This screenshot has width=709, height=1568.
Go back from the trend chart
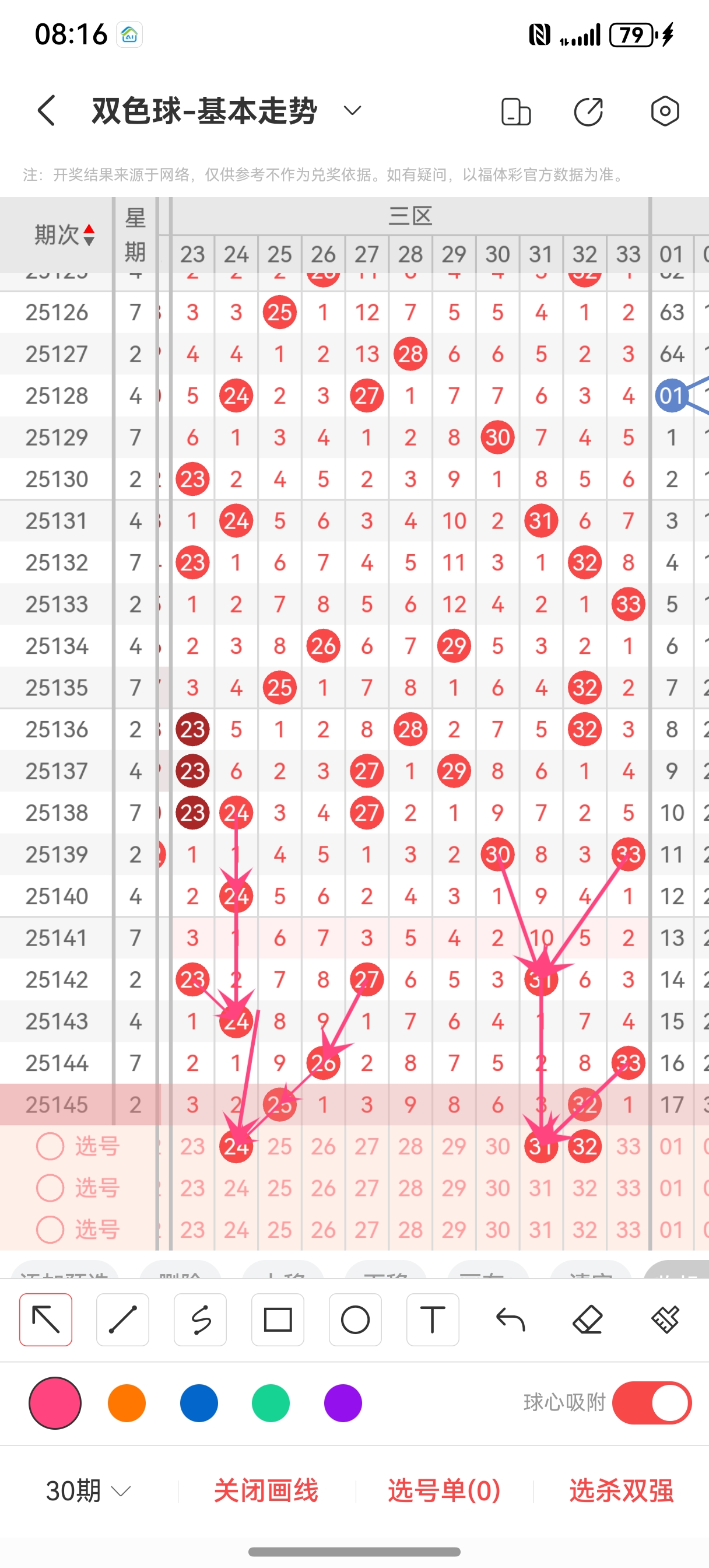[47, 111]
